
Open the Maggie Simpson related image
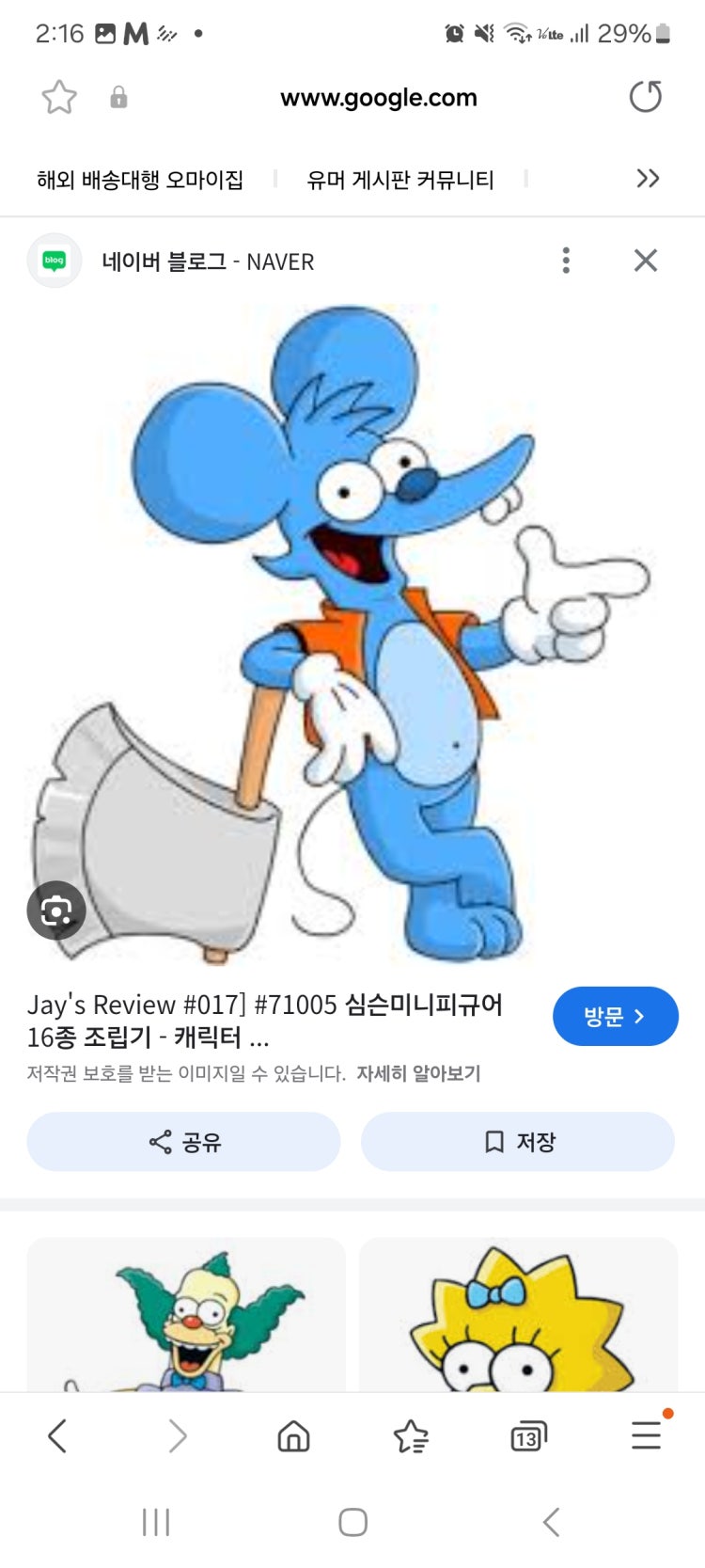[518, 1317]
